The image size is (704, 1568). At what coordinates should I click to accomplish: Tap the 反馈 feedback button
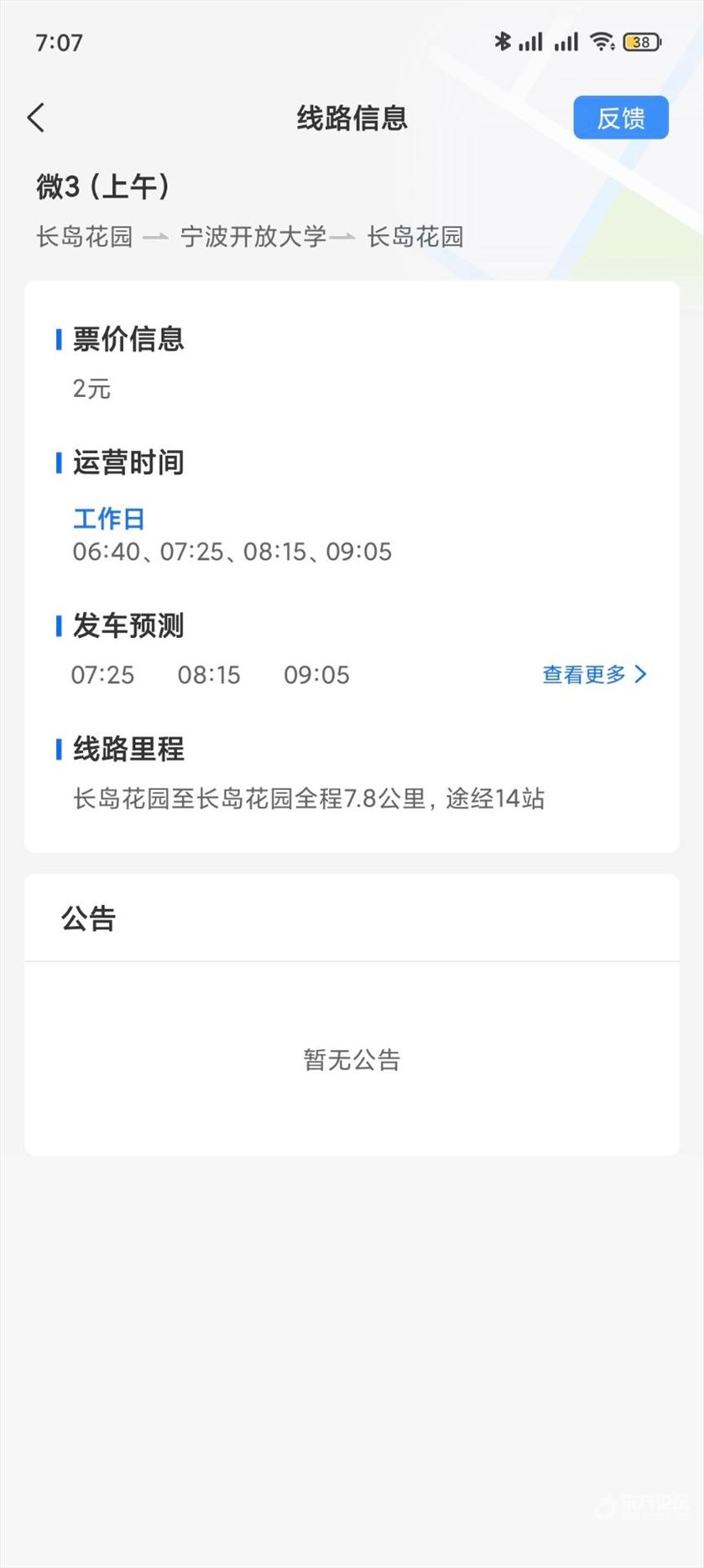coord(621,118)
